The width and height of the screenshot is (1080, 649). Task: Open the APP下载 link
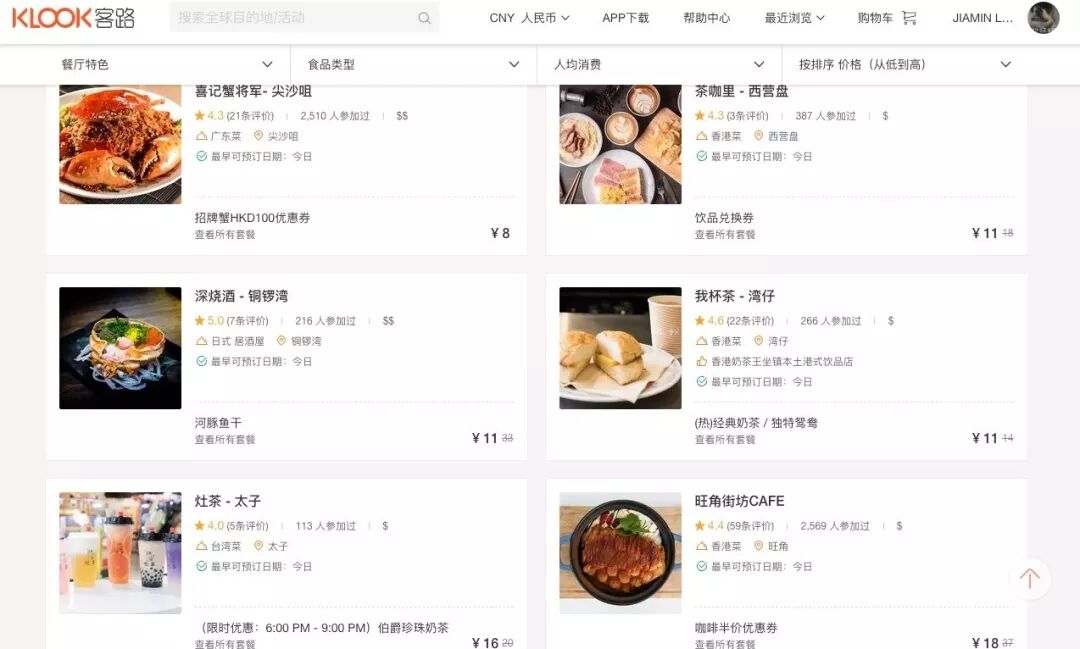[625, 18]
